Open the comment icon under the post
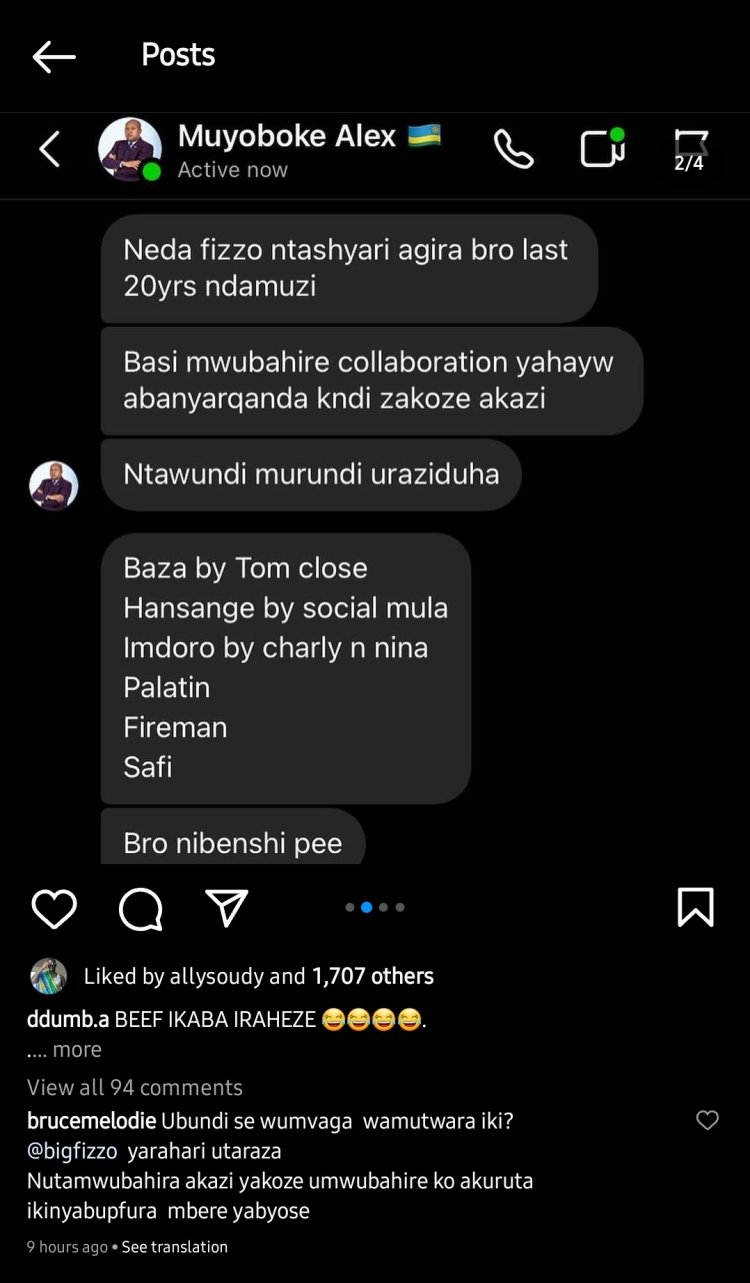 [x=141, y=909]
